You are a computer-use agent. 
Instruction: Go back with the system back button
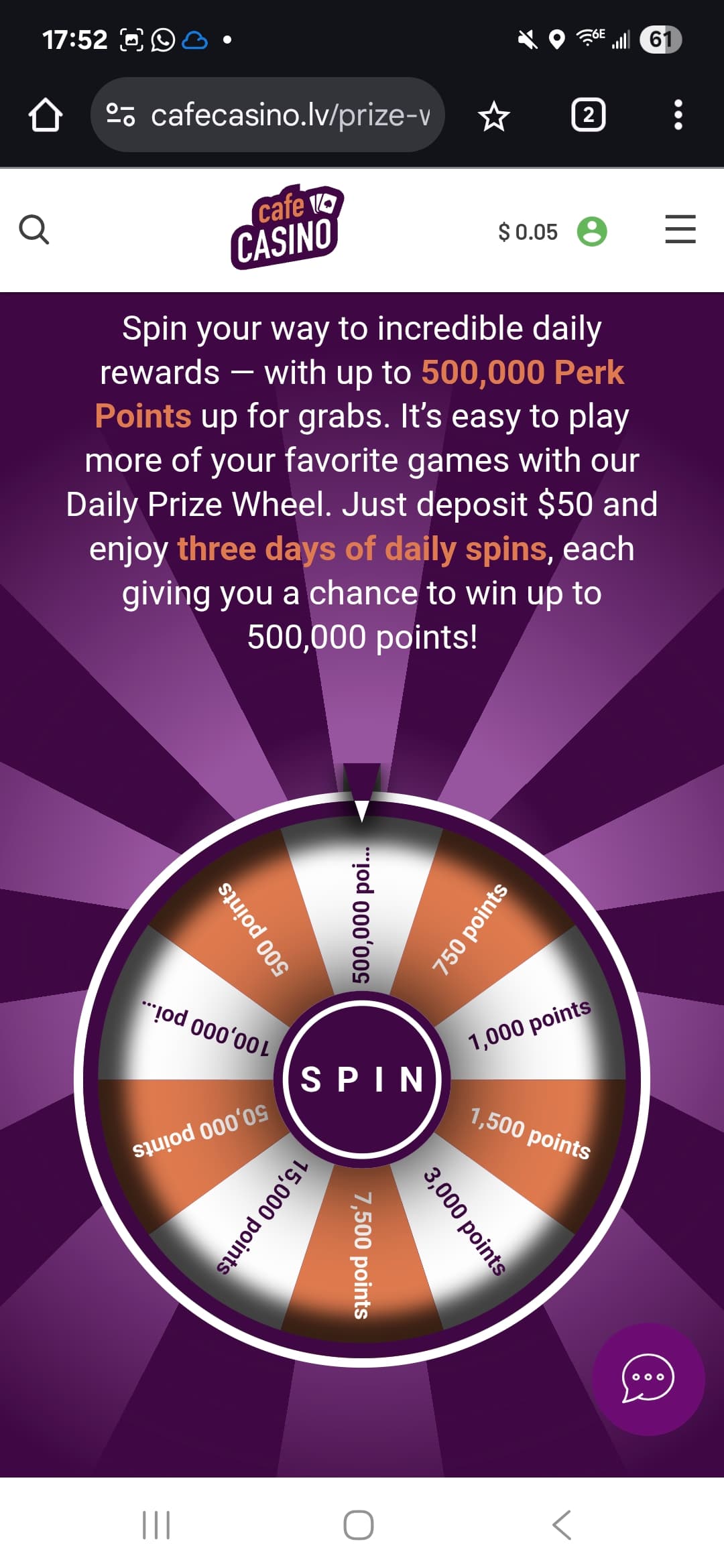pos(562,1525)
